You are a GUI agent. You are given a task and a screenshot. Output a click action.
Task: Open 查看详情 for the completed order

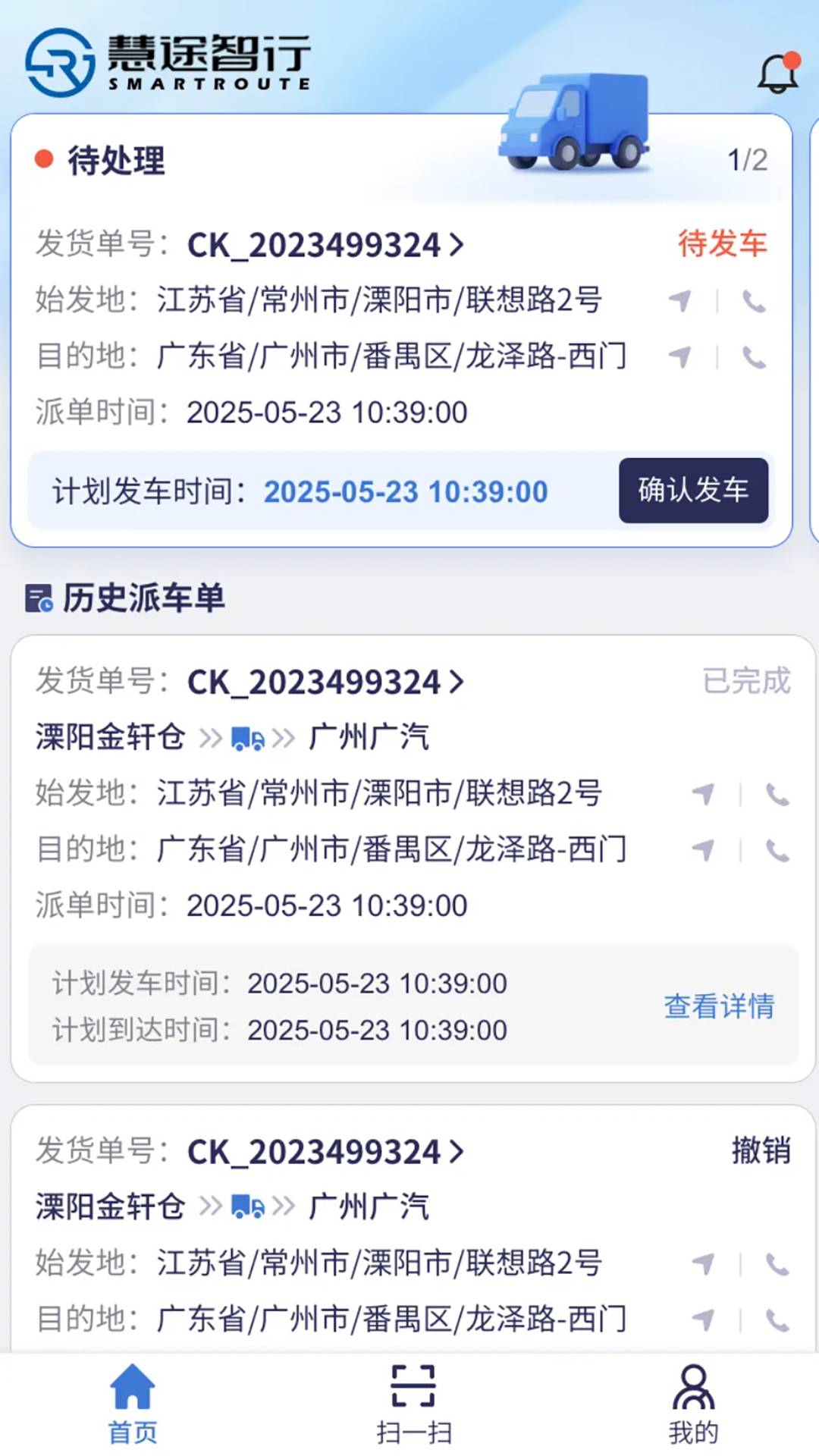[x=717, y=1007]
